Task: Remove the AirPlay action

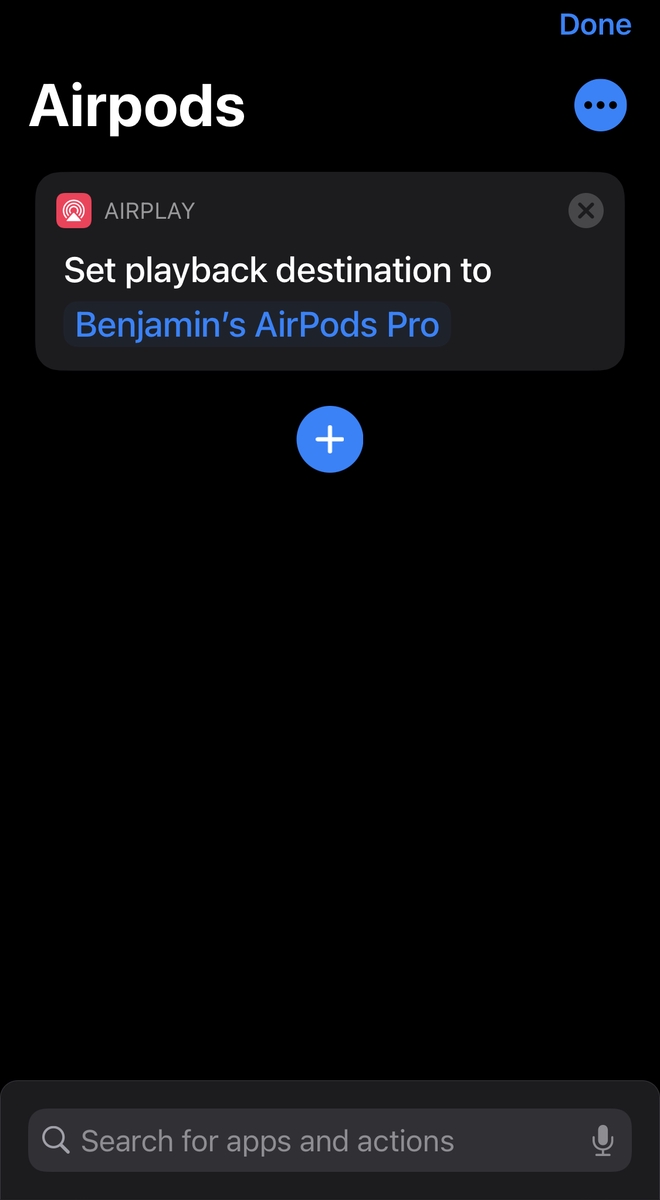Action: tap(586, 211)
